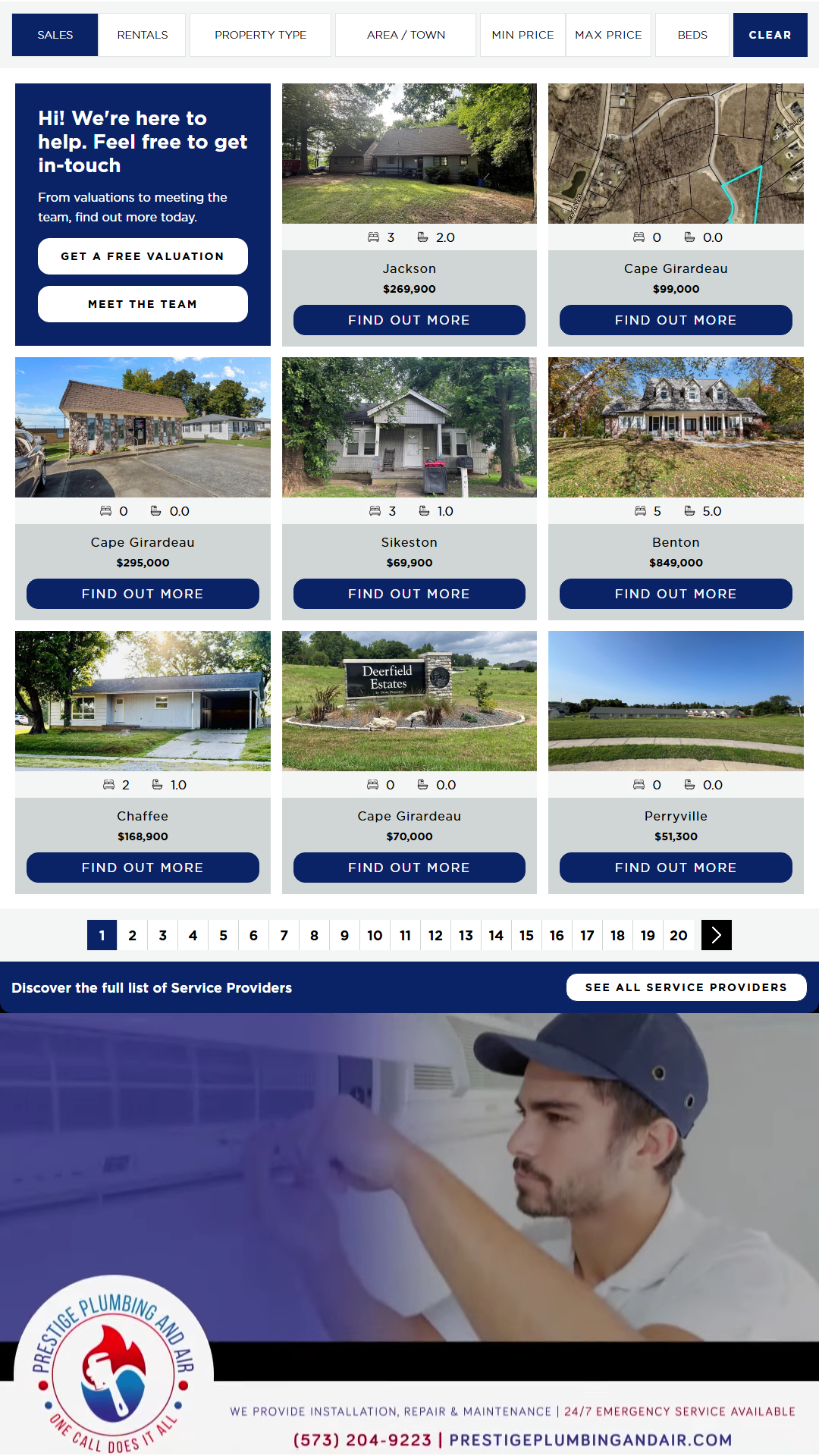This screenshot has height=1456, width=819.
Task: Go to results page 2
Action: [133, 935]
